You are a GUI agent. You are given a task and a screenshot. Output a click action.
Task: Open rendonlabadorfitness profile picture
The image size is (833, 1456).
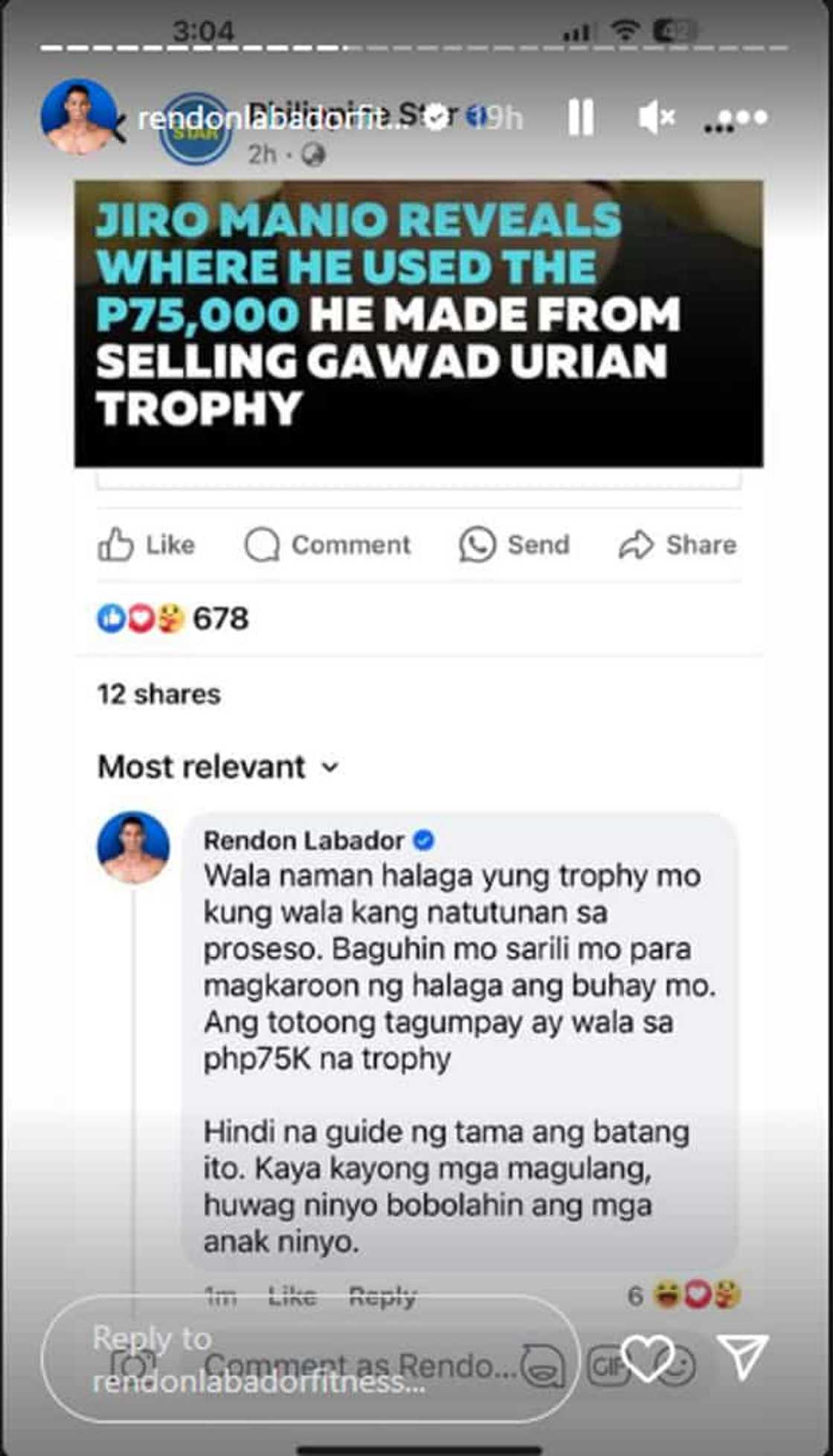78,117
